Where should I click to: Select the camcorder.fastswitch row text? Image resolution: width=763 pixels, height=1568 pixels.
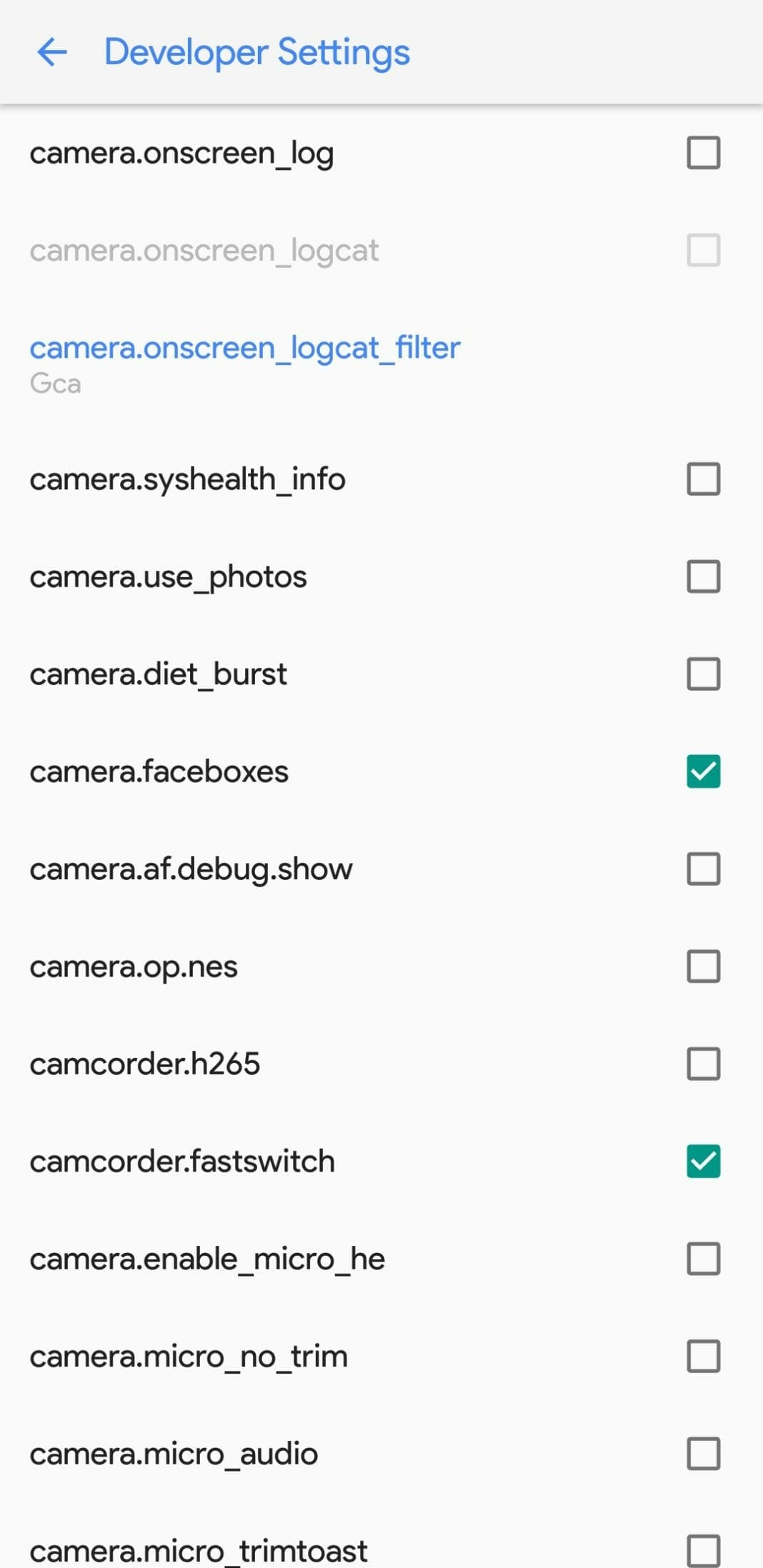click(x=181, y=1161)
